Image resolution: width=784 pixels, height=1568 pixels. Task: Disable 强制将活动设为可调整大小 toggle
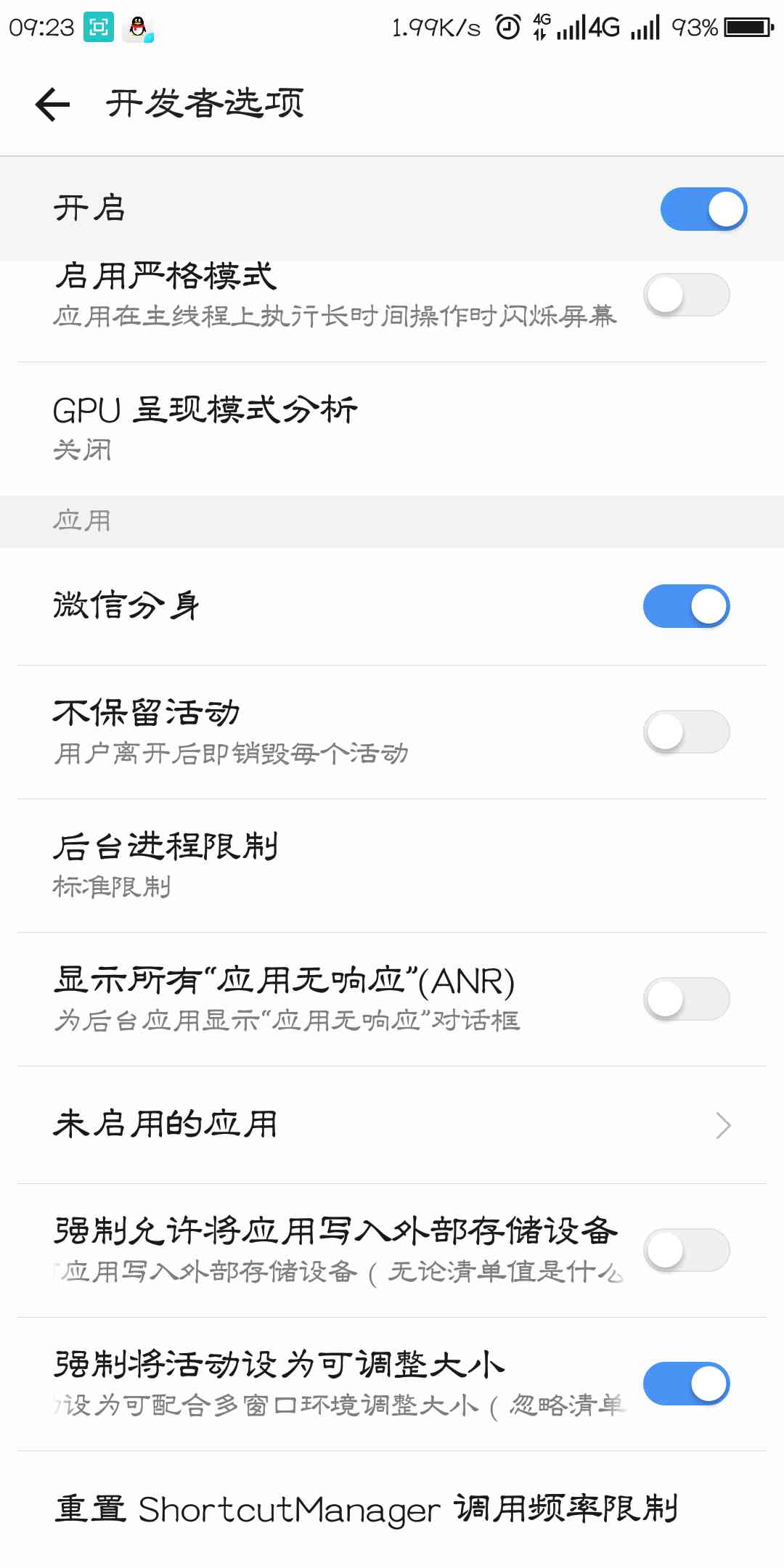686,1383
